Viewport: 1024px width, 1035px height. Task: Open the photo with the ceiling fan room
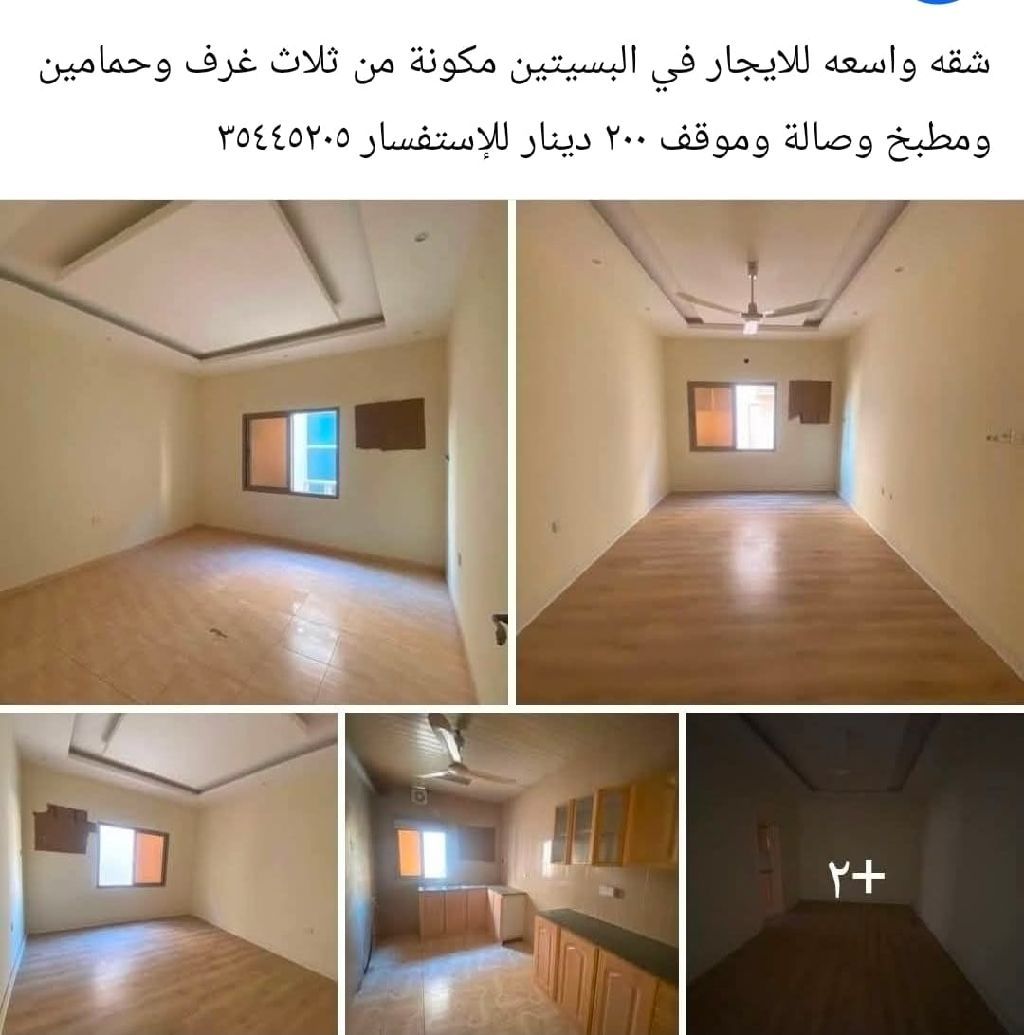tap(770, 452)
